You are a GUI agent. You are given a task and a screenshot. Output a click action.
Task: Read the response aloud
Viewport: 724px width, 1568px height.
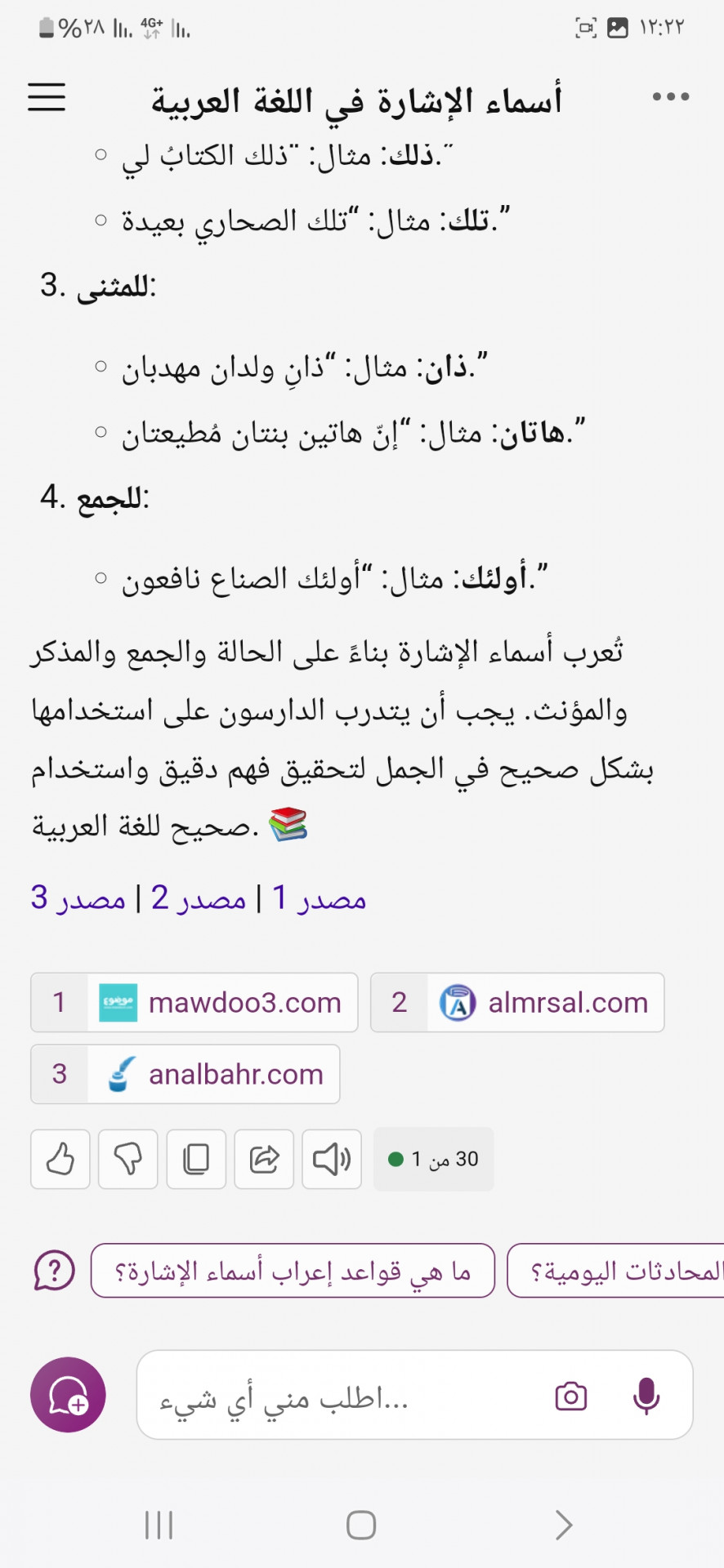332,1159
